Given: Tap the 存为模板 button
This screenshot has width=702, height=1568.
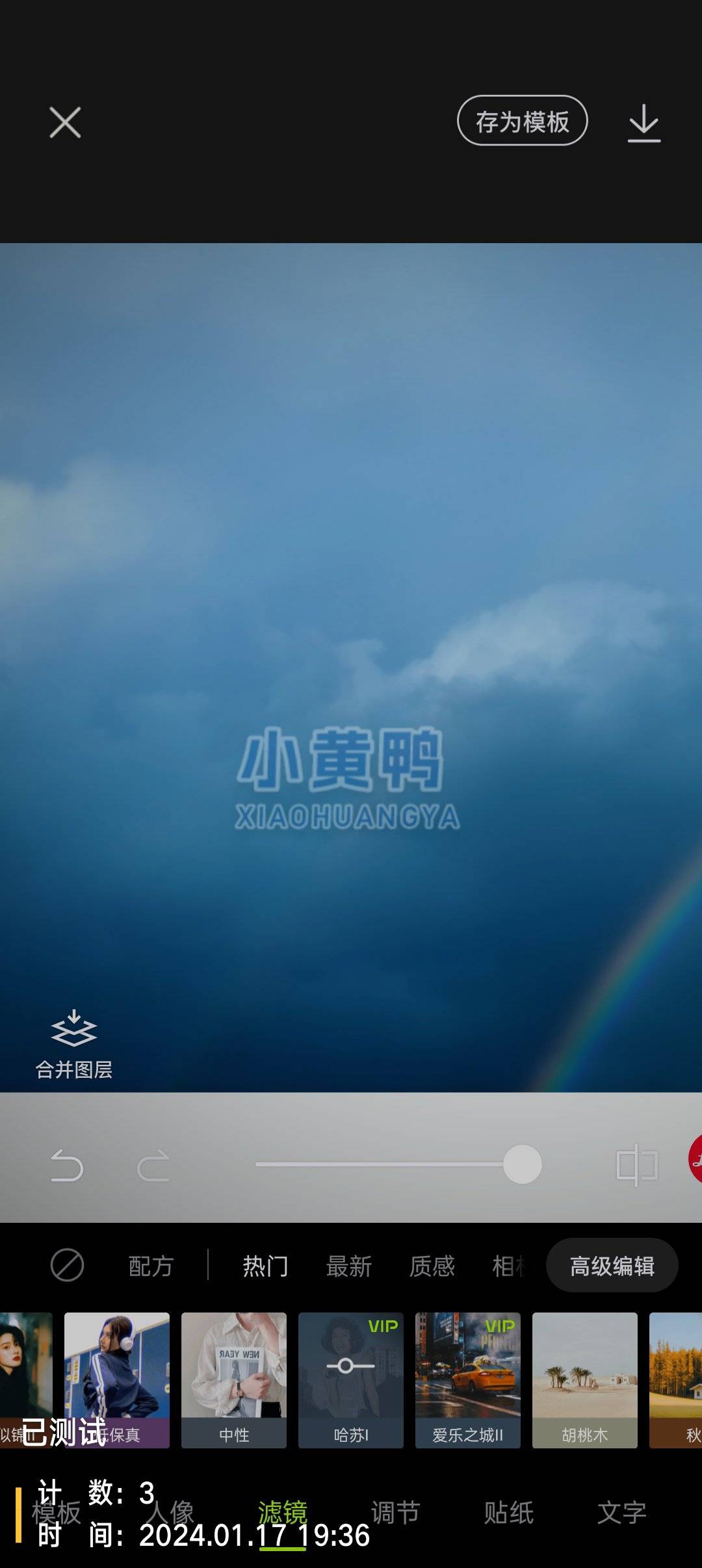Looking at the screenshot, I should tap(522, 121).
